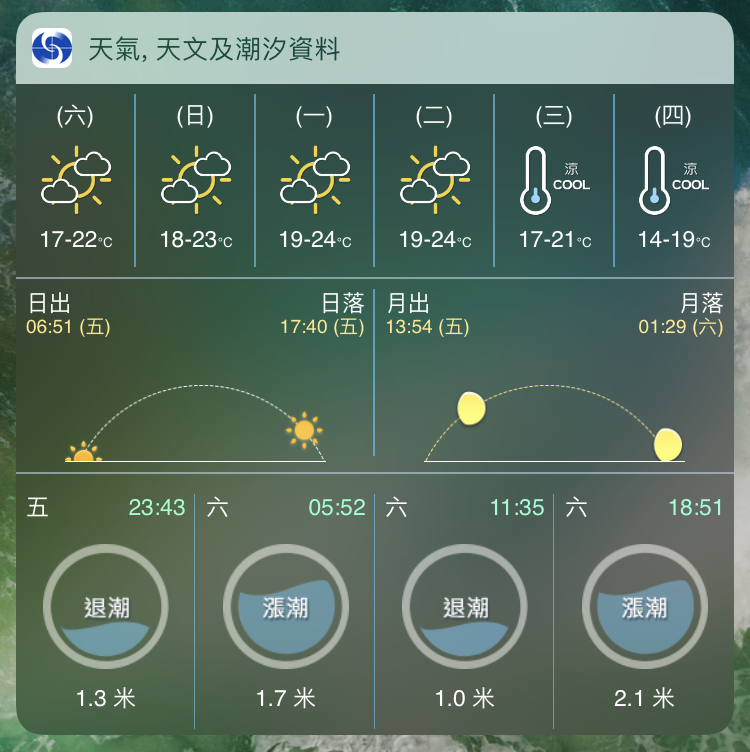Open Monday's weather symbol
Screen dimensions: 750x752
coord(314,181)
